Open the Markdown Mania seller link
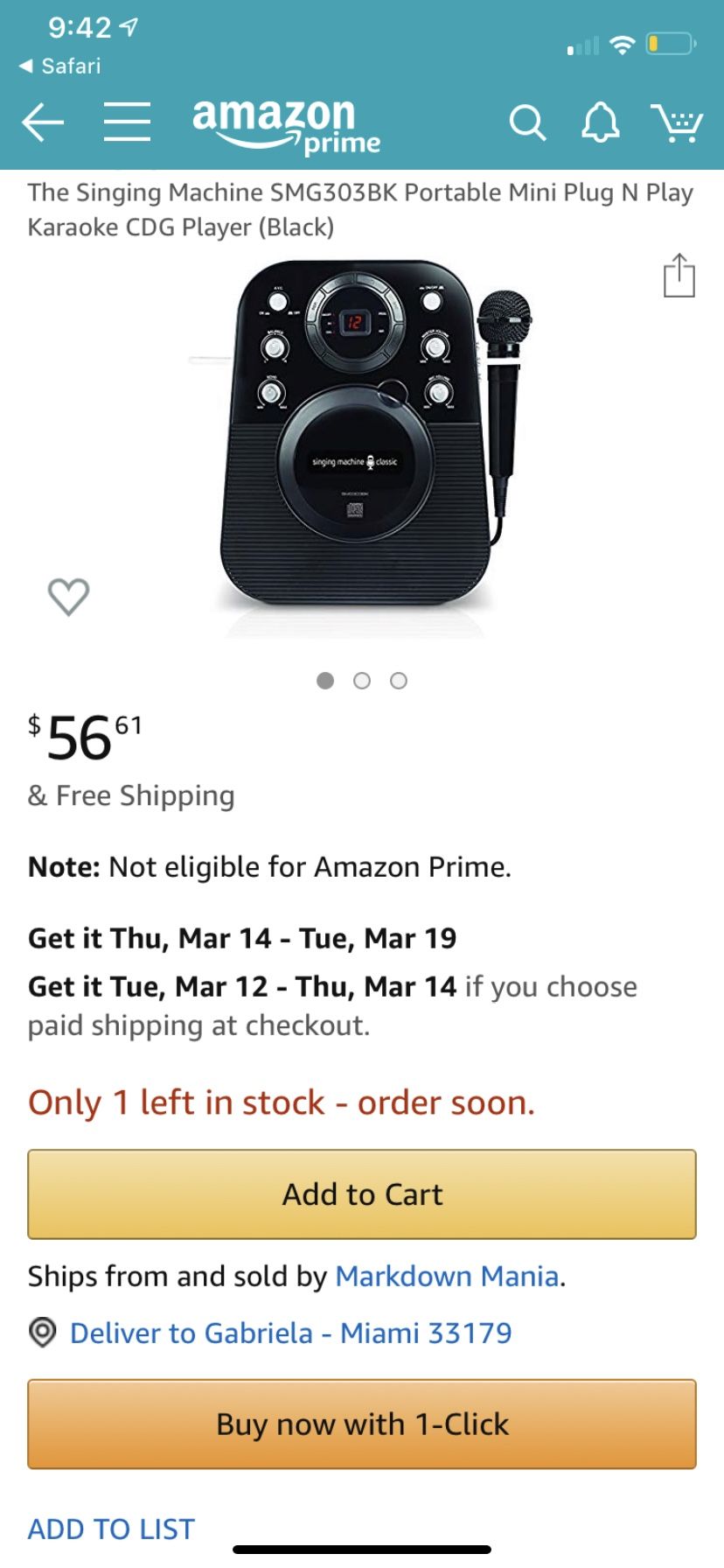Viewport: 724px width, 1568px height. click(x=447, y=1277)
